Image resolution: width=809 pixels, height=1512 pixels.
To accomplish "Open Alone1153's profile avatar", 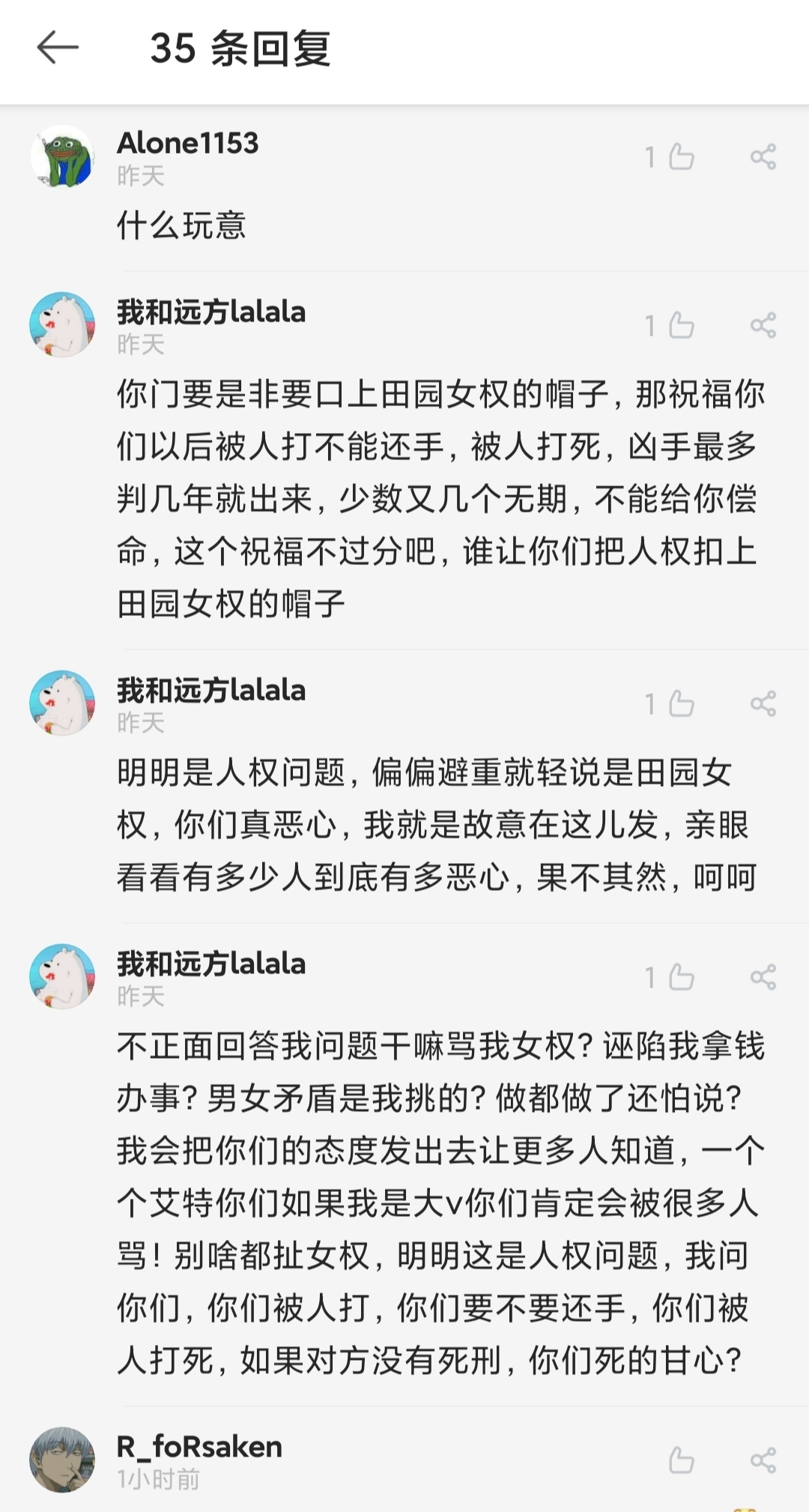I will [x=62, y=157].
